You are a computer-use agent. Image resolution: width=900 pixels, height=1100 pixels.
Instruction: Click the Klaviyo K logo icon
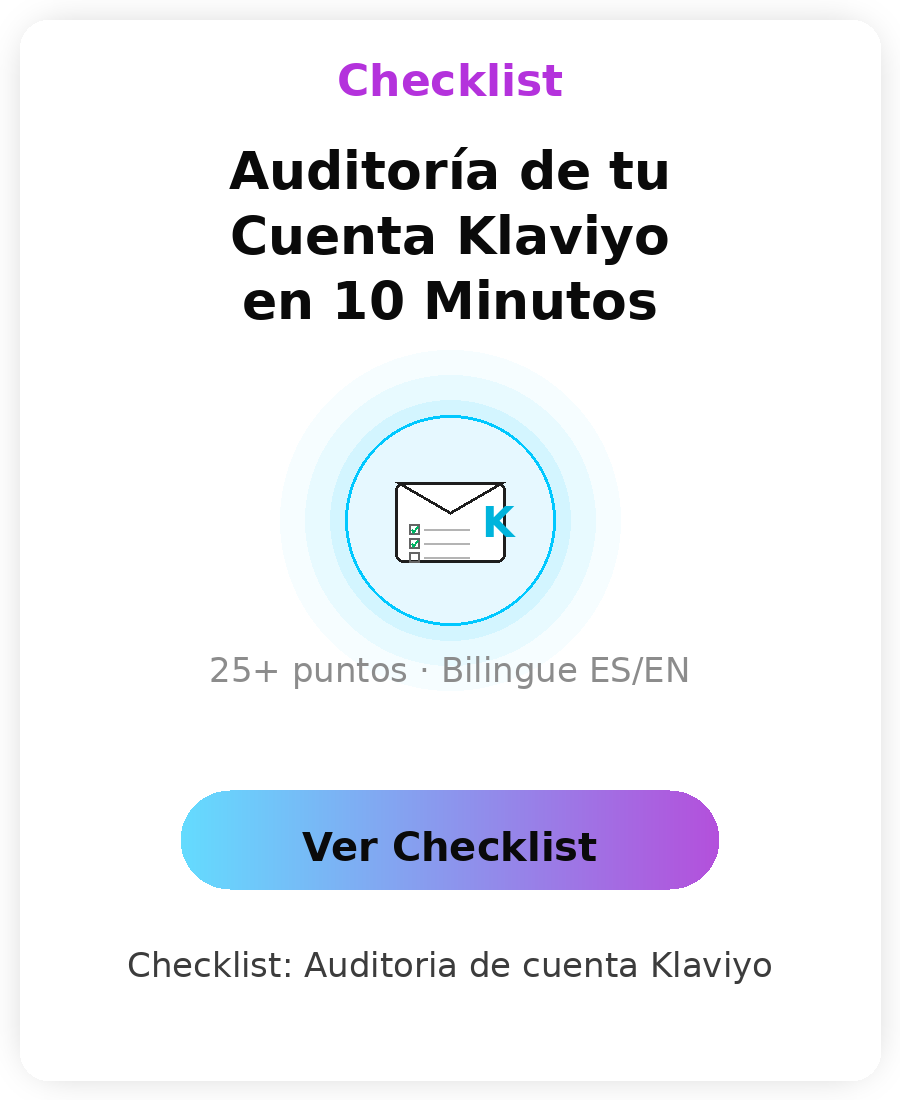(499, 521)
